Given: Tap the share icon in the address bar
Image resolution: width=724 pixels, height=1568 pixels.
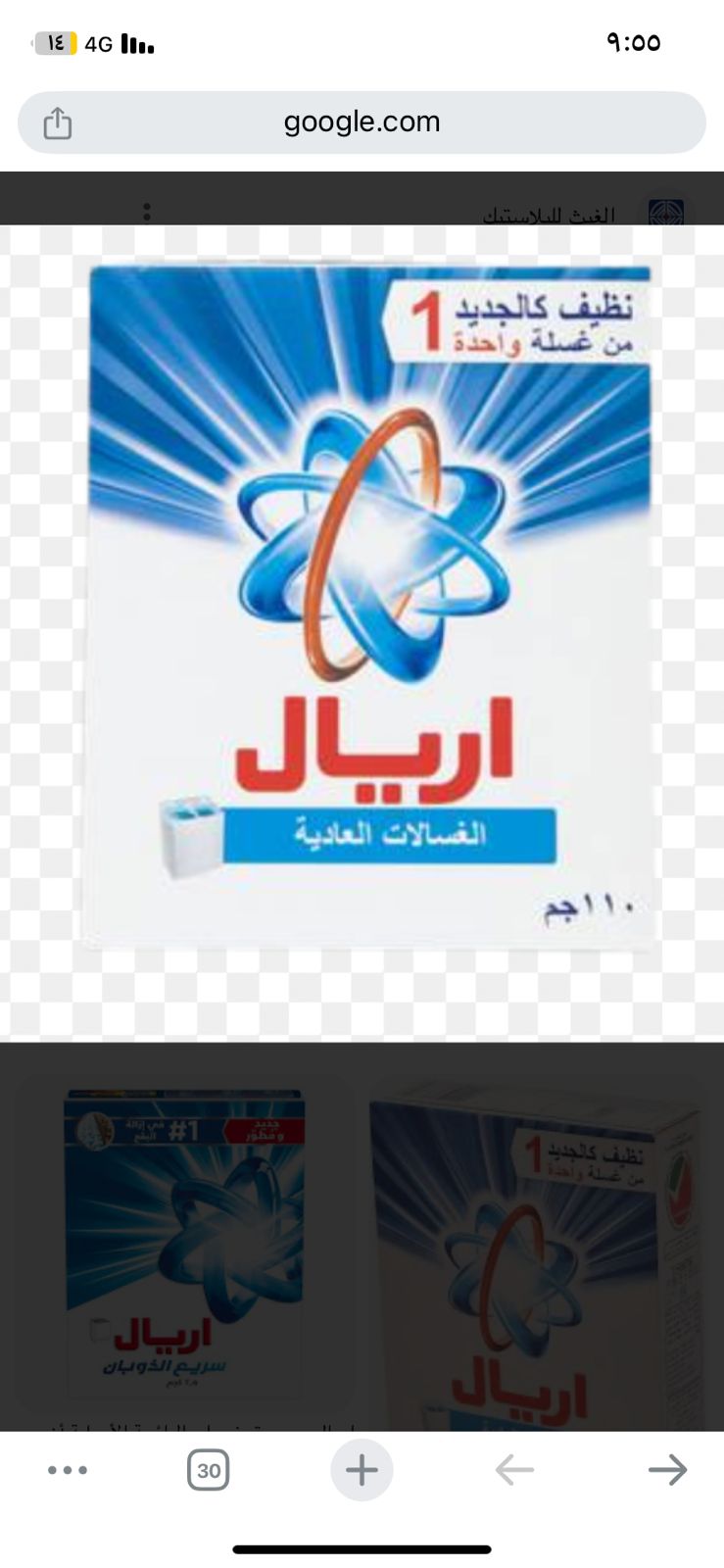Looking at the screenshot, I should 58,123.
